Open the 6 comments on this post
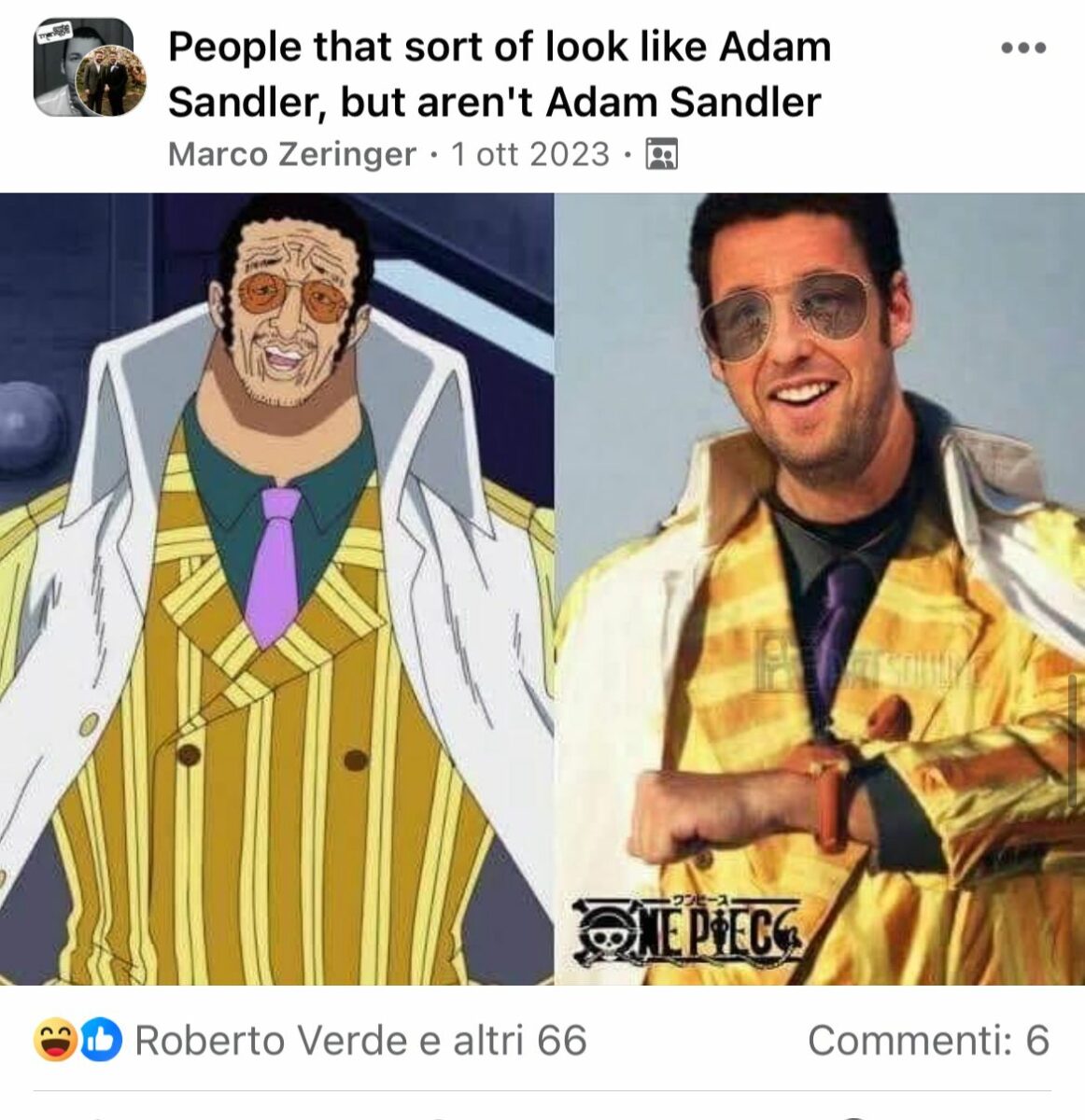1085x1120 pixels. click(928, 1040)
